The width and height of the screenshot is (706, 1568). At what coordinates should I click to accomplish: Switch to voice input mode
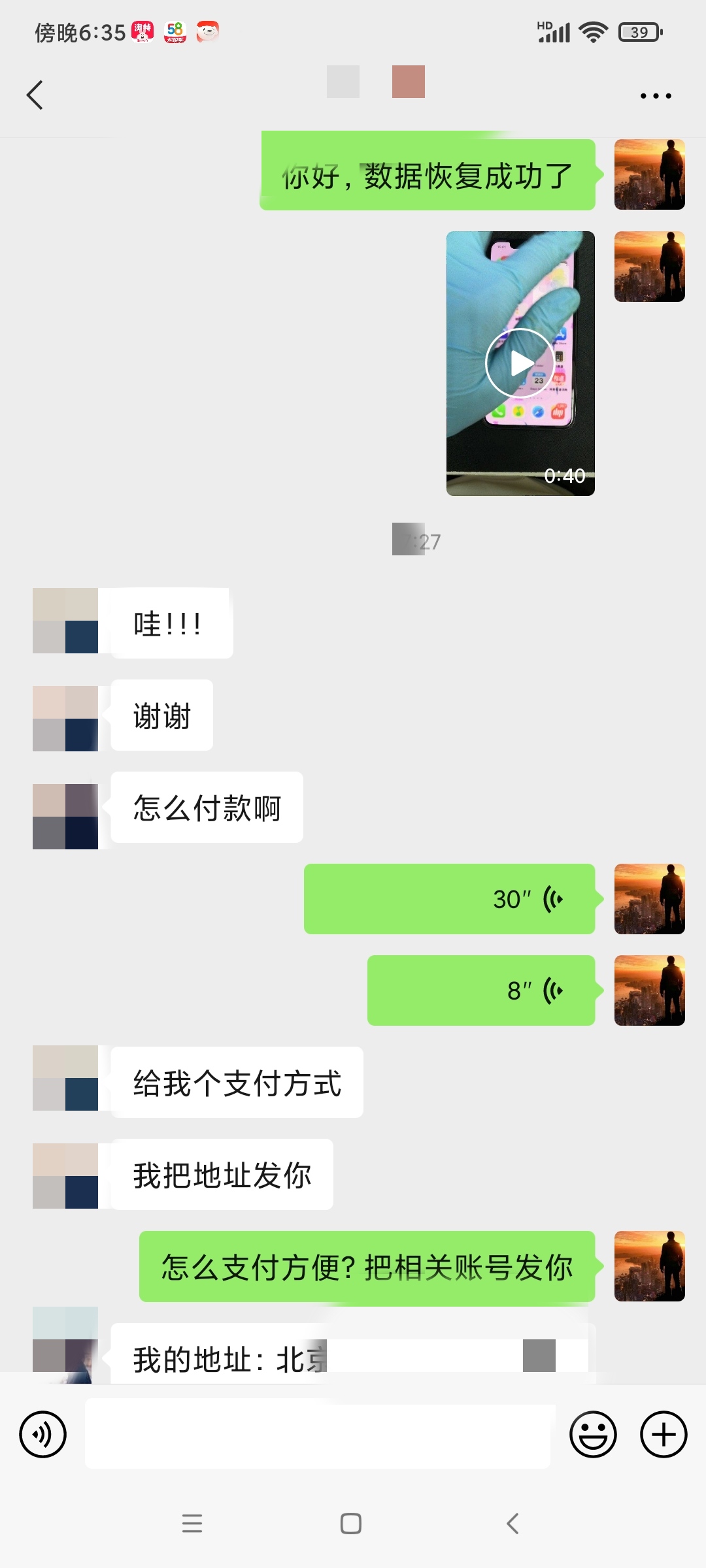(x=43, y=1435)
